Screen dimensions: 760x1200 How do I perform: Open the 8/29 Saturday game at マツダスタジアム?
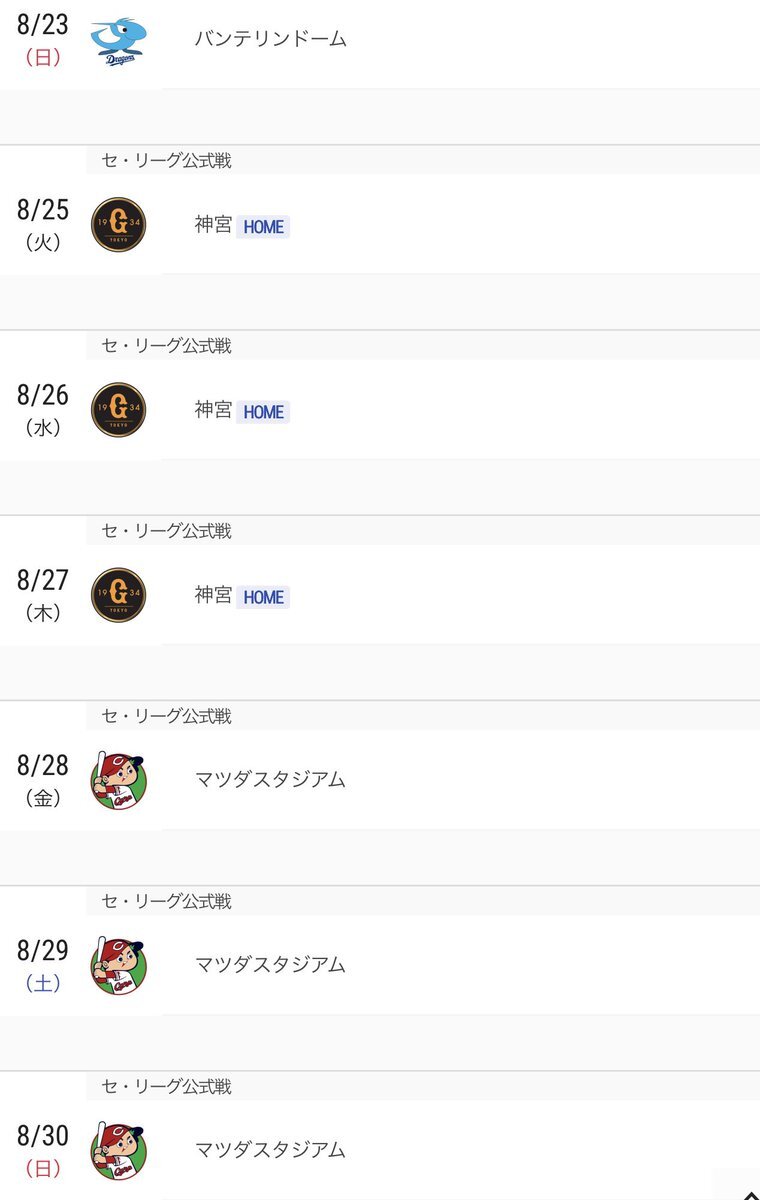click(x=270, y=965)
